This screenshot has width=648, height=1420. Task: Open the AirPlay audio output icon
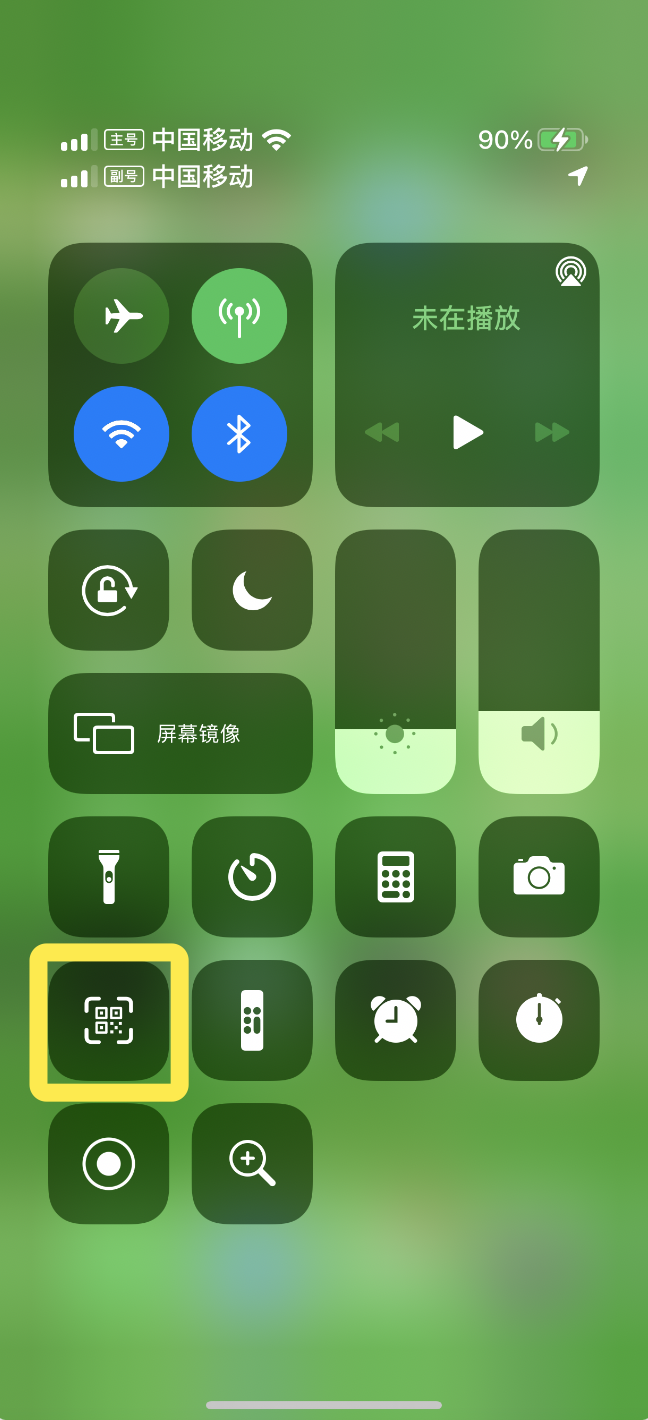tap(570, 271)
